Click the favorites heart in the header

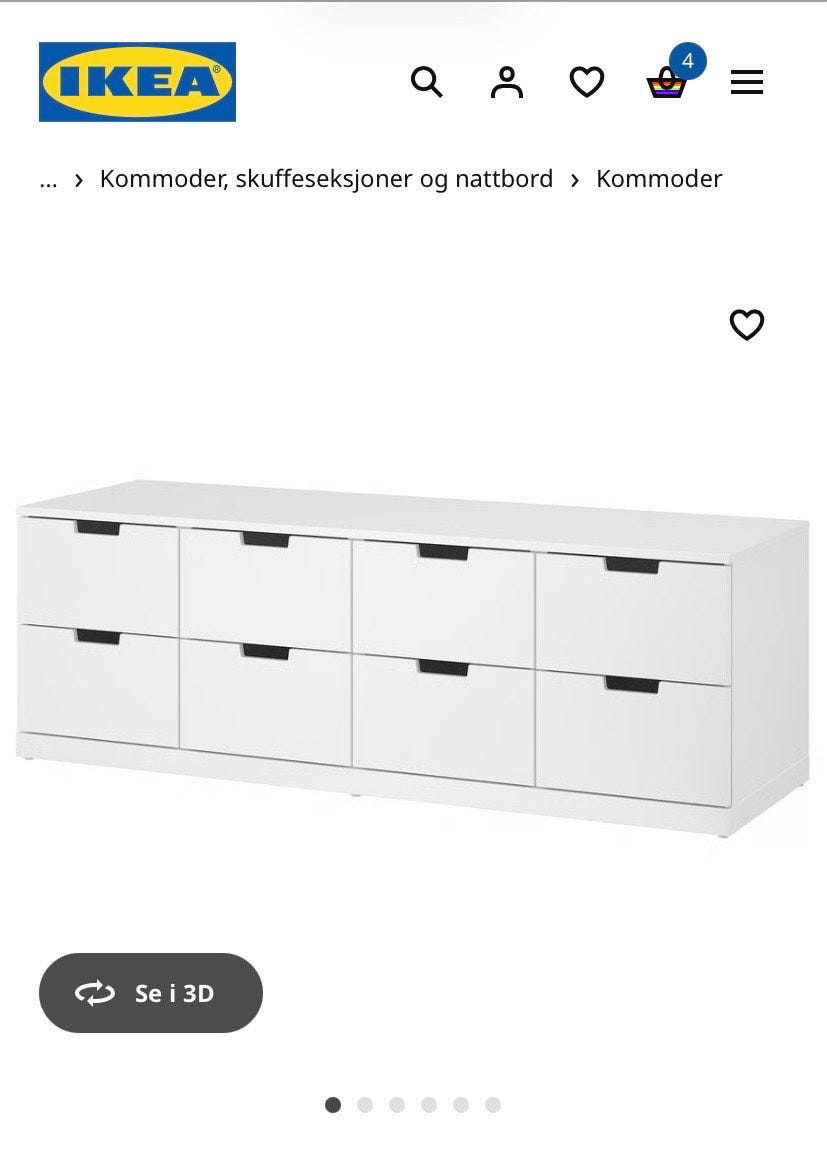pos(586,82)
